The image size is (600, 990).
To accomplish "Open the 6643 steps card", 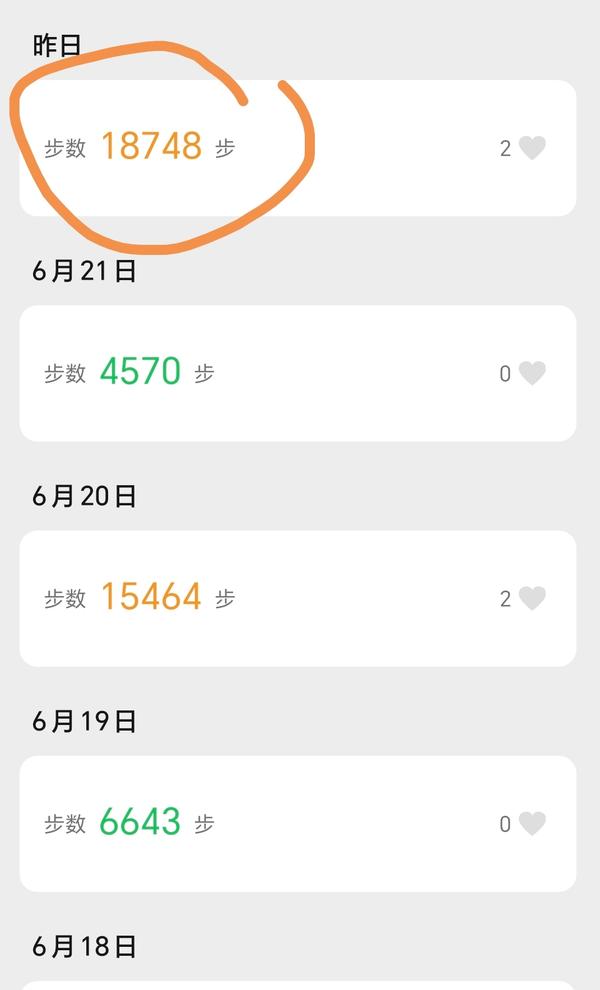I will (x=297, y=823).
